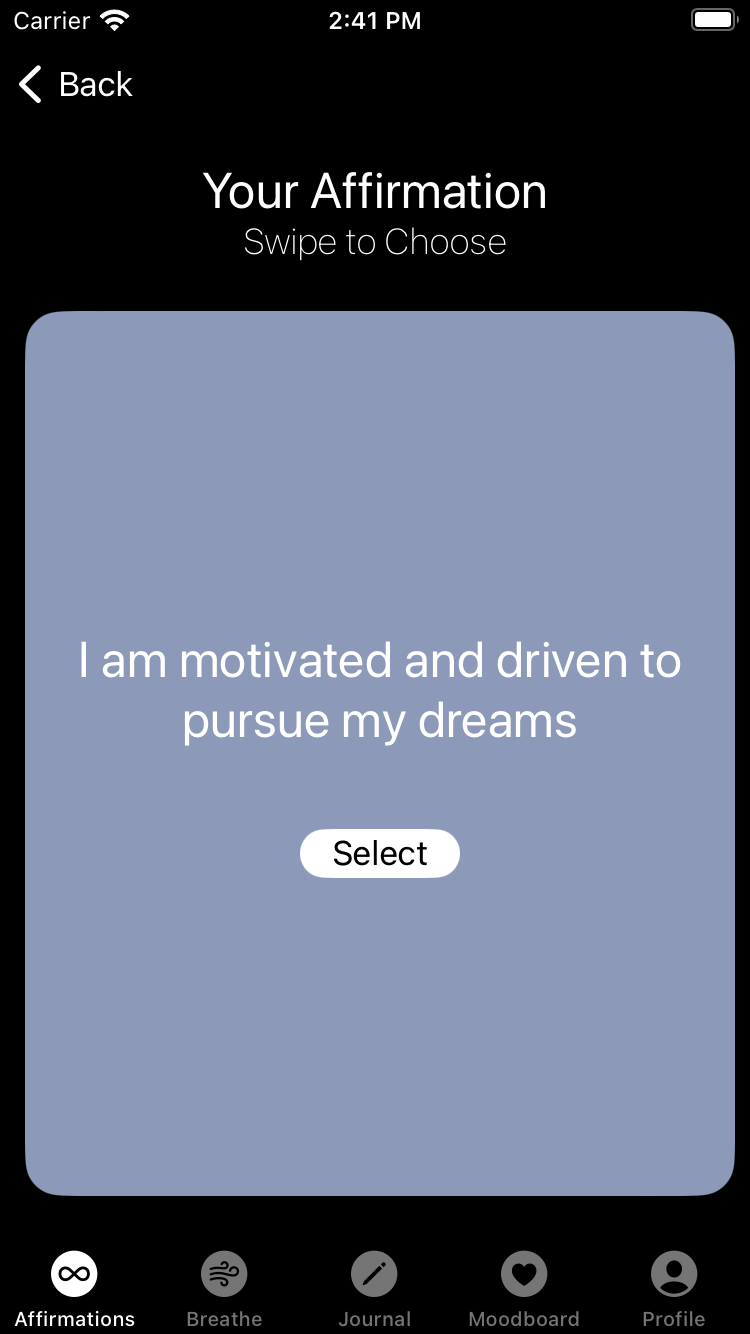Select the infinity Affirmations icon
Image resolution: width=750 pixels, height=1334 pixels.
pos(74,1273)
